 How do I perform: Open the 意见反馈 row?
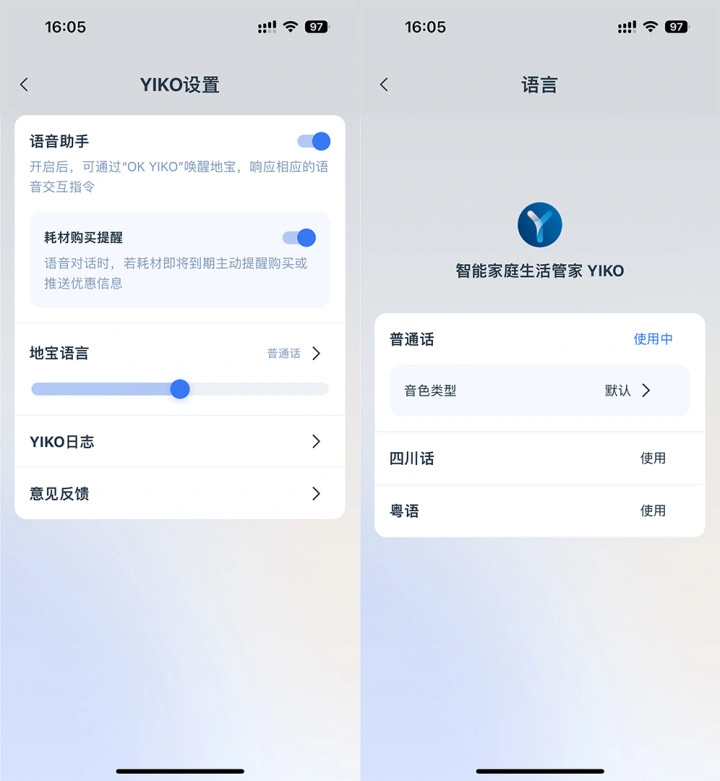click(180, 493)
